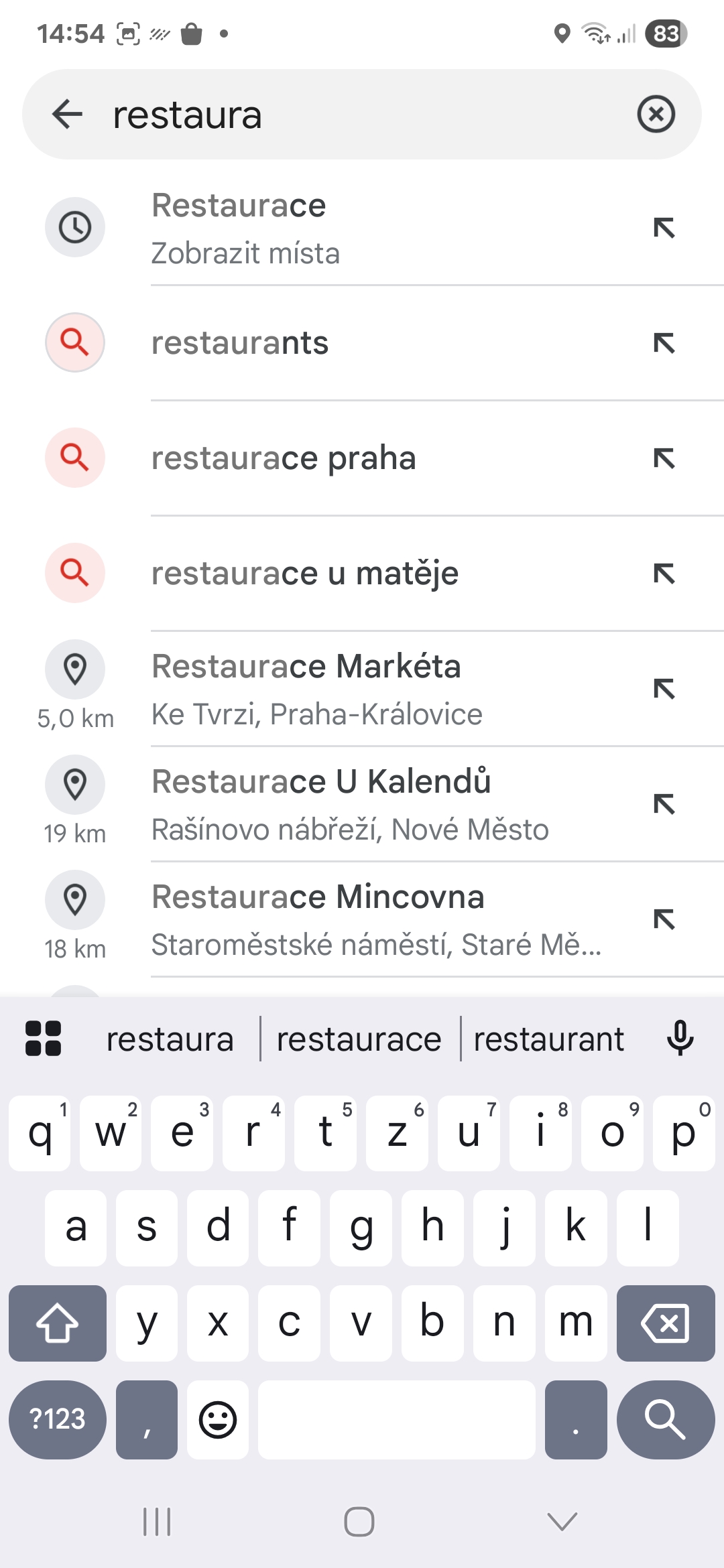Fill in 'restaurace praha' using its arrow icon
This screenshot has height=1568, width=724.
point(664,458)
